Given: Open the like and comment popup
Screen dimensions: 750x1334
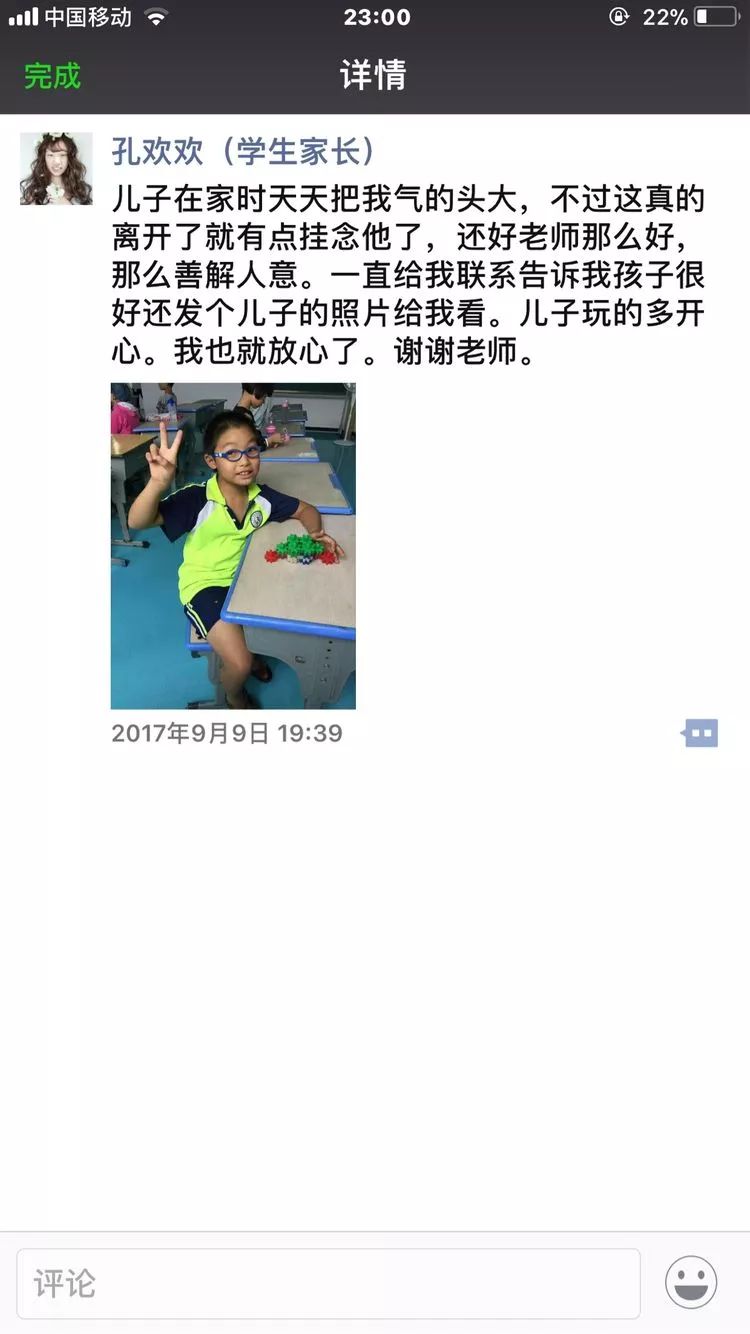Looking at the screenshot, I should 700,733.
